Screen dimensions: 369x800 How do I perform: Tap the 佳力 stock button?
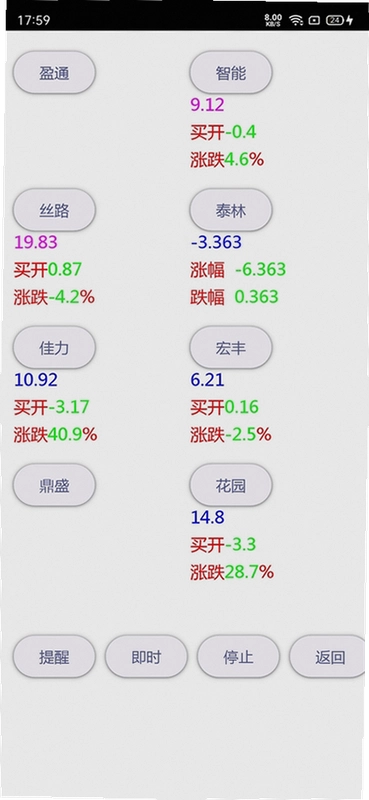tap(54, 347)
